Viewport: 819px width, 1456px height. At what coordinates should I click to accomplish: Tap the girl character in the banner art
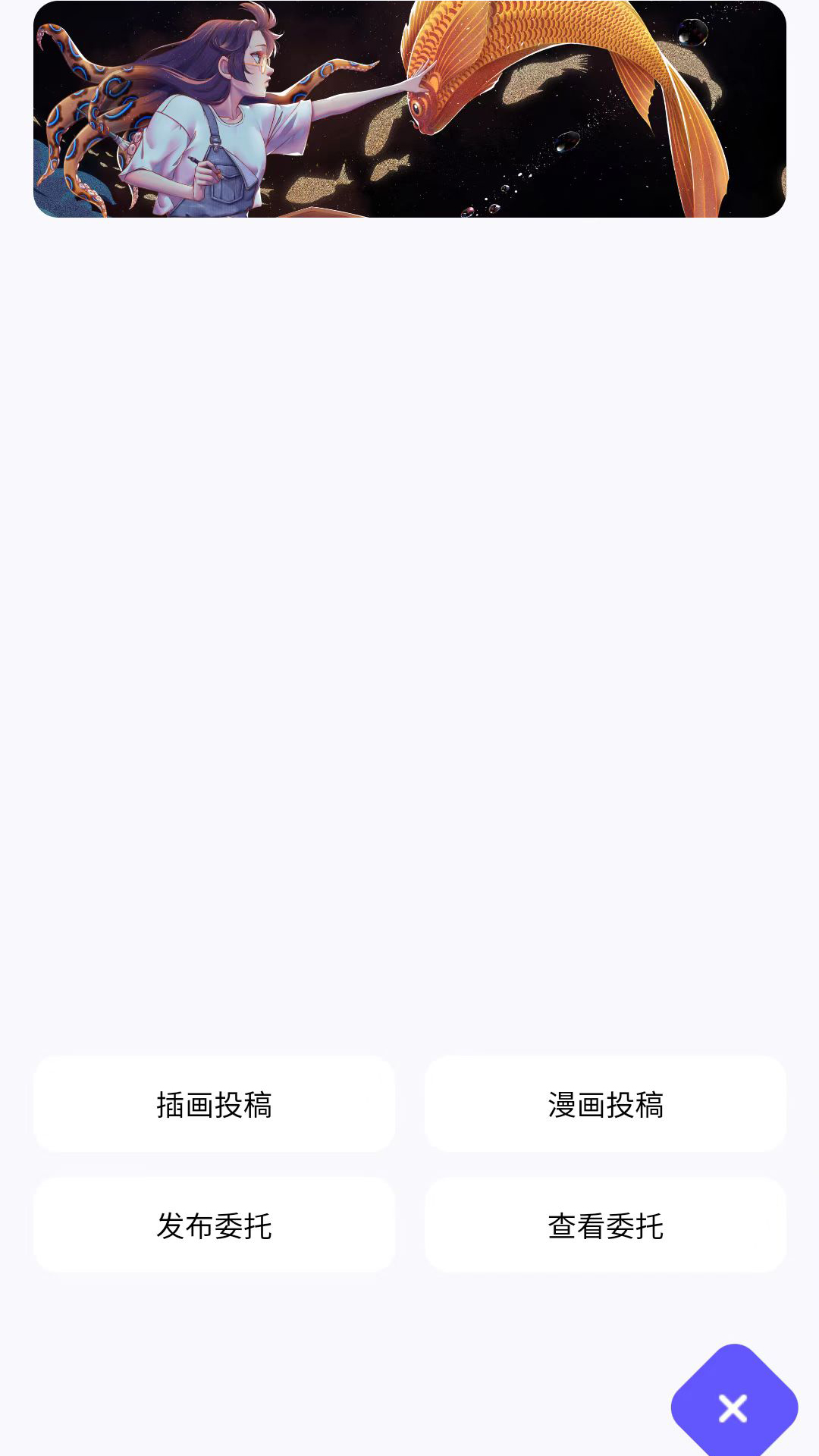coord(227,114)
